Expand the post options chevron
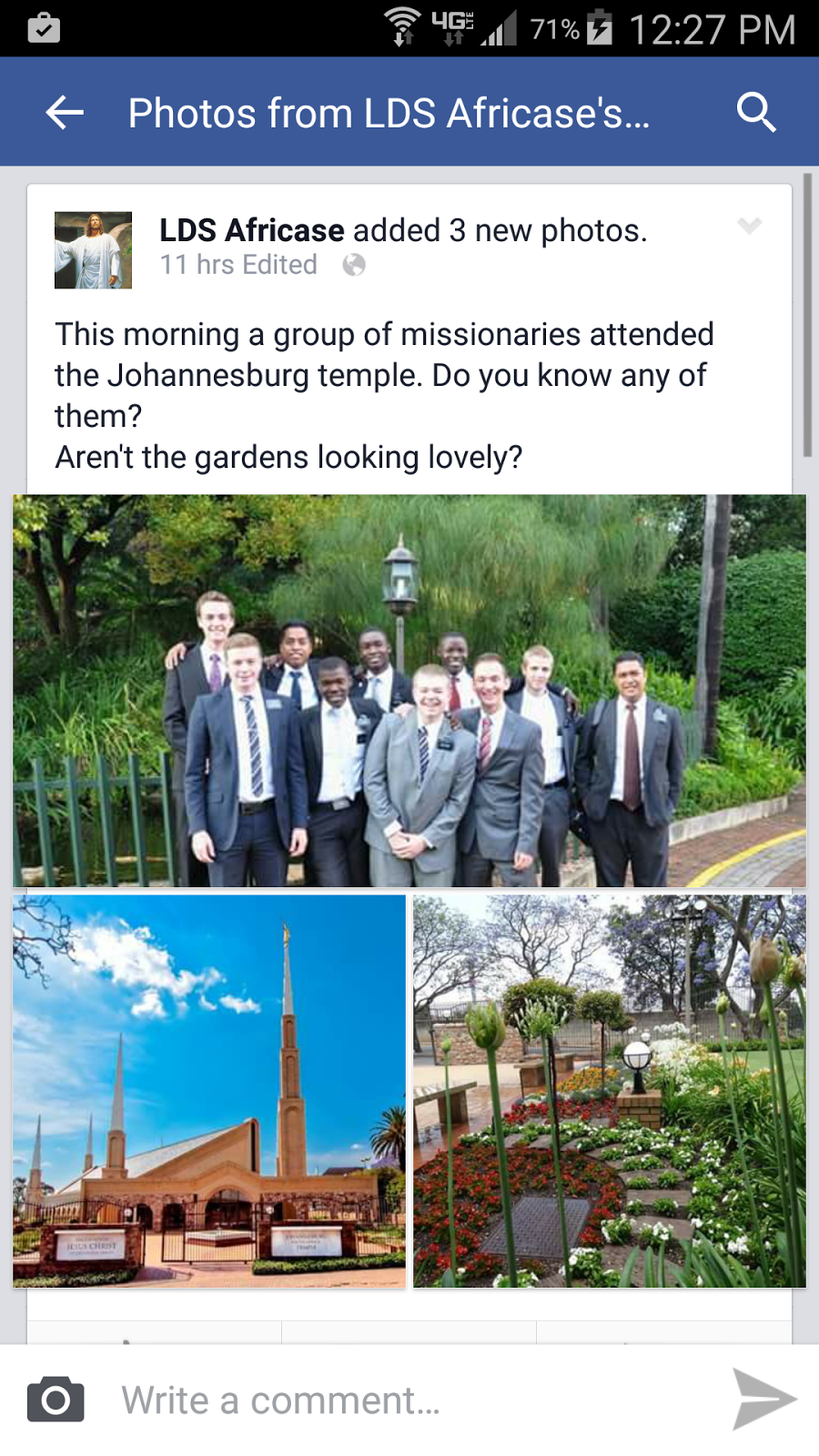The height and width of the screenshot is (1456, 819). 749,226
